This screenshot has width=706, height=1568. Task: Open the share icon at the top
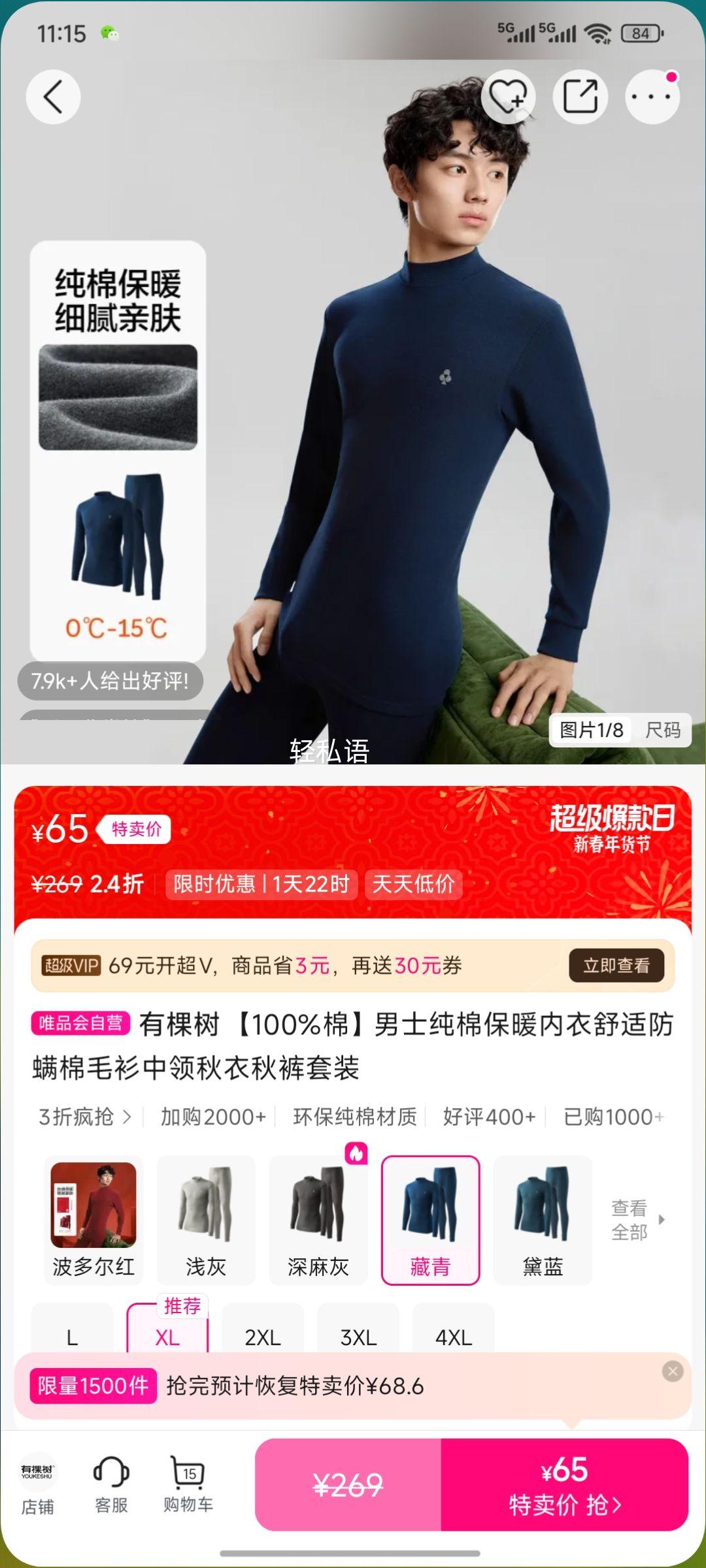pos(581,95)
